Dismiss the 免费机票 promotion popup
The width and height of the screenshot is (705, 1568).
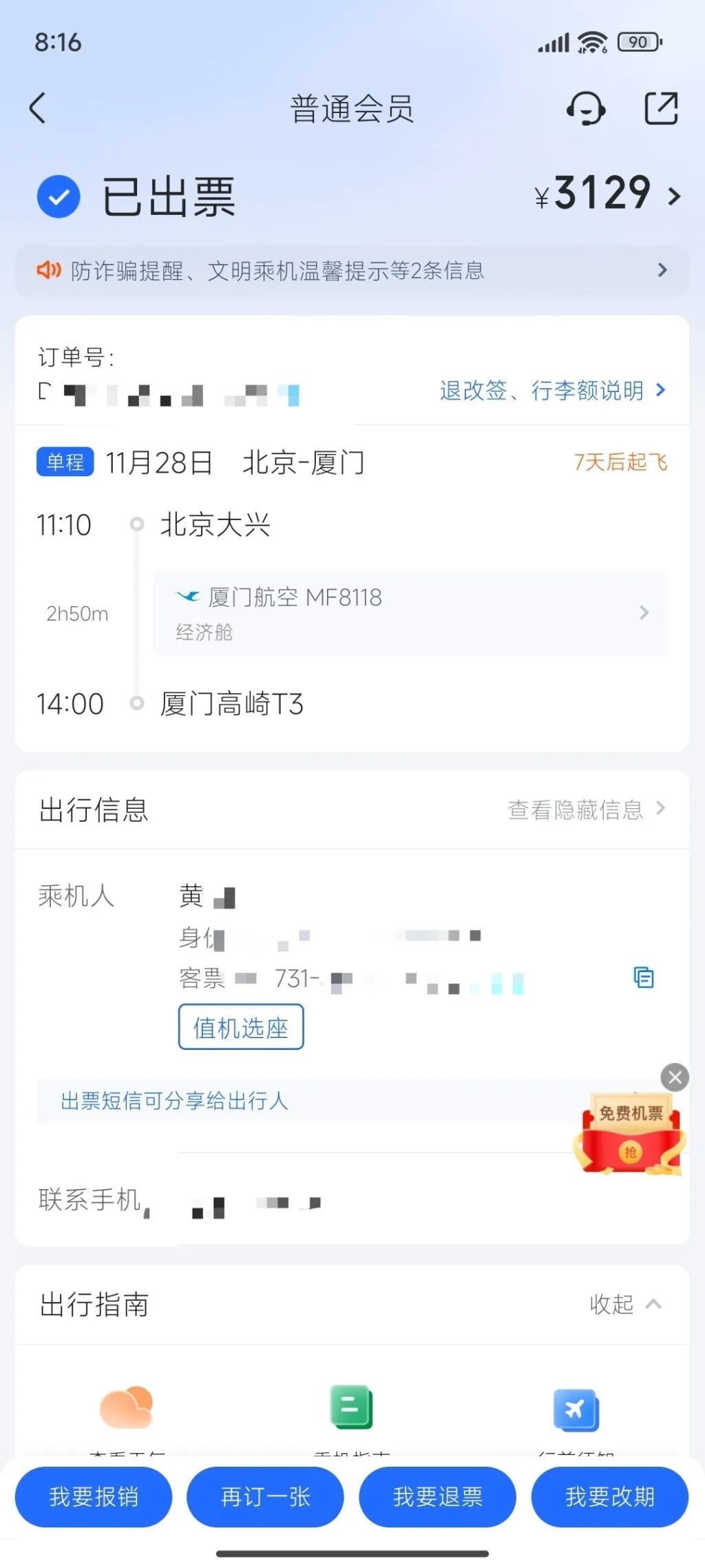click(x=674, y=1077)
